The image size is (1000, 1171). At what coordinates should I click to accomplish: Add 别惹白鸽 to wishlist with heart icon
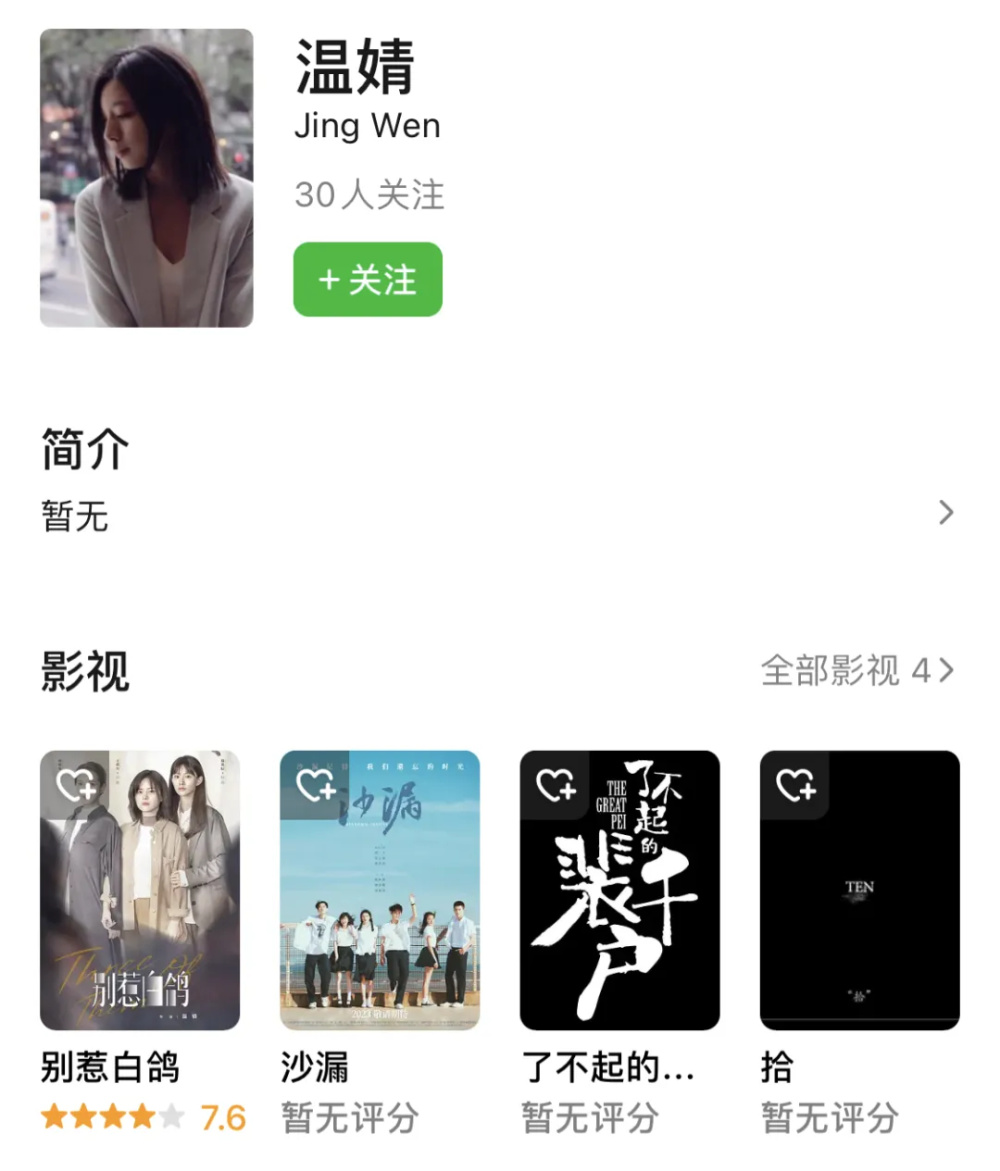76,785
